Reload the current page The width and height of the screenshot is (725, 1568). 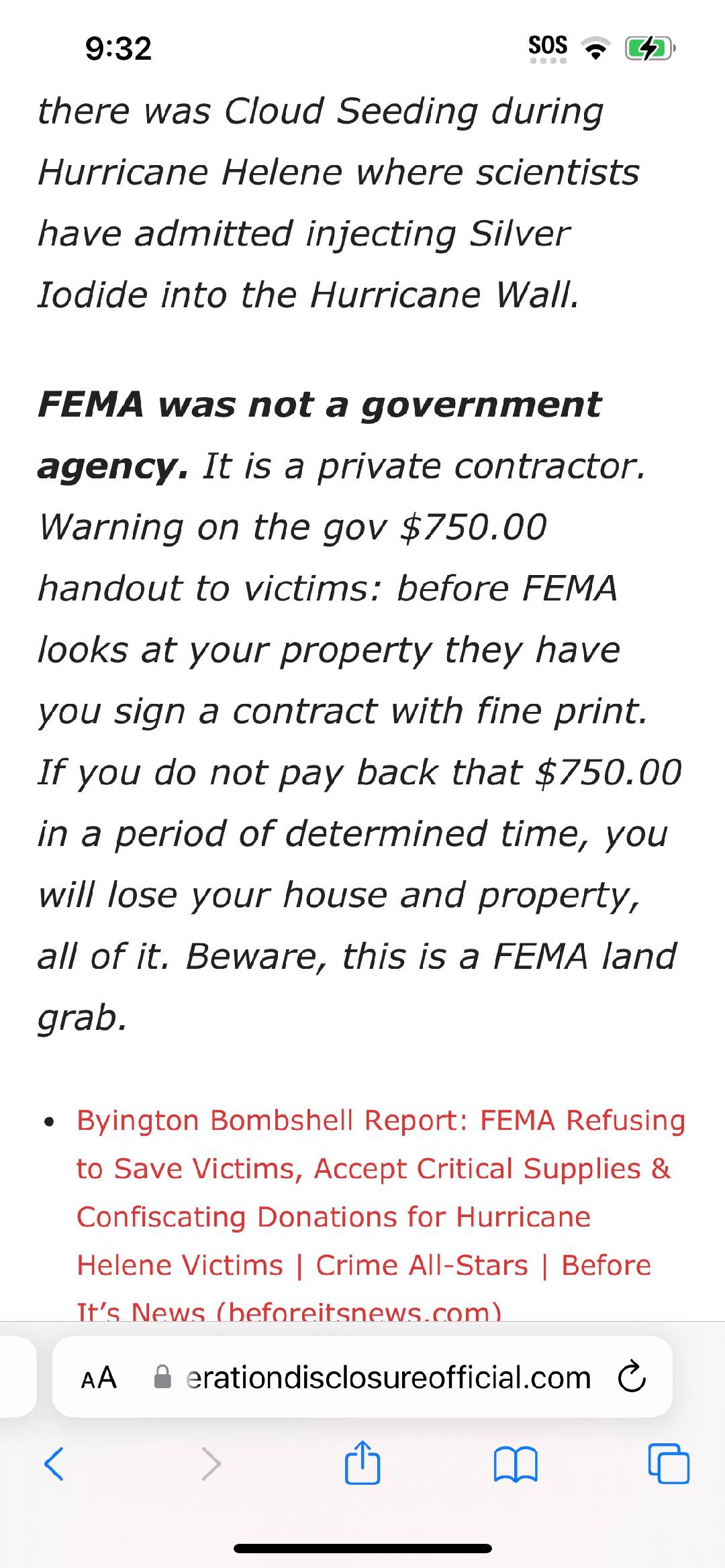(x=632, y=1377)
